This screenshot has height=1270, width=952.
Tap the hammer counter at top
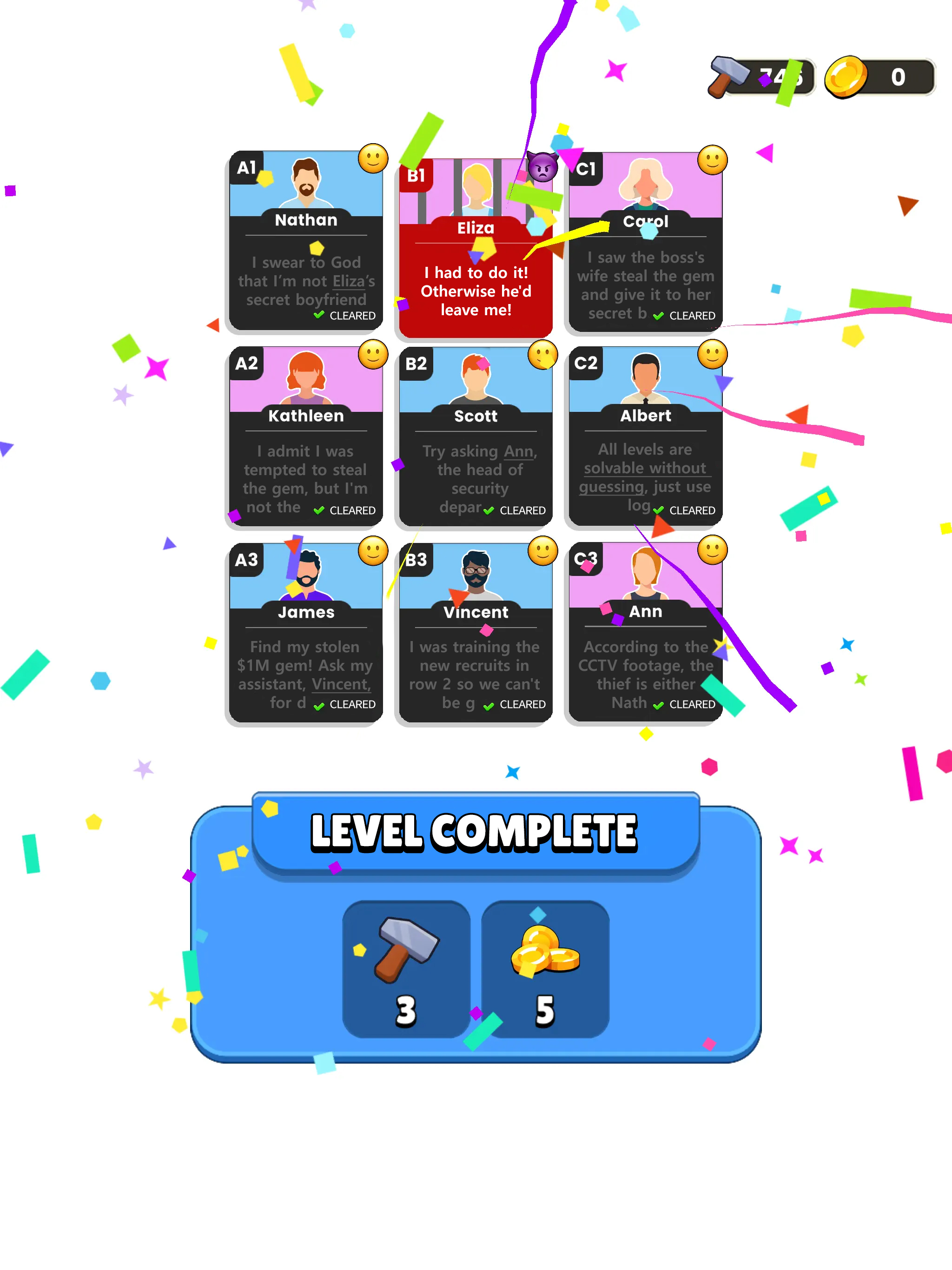click(x=761, y=77)
